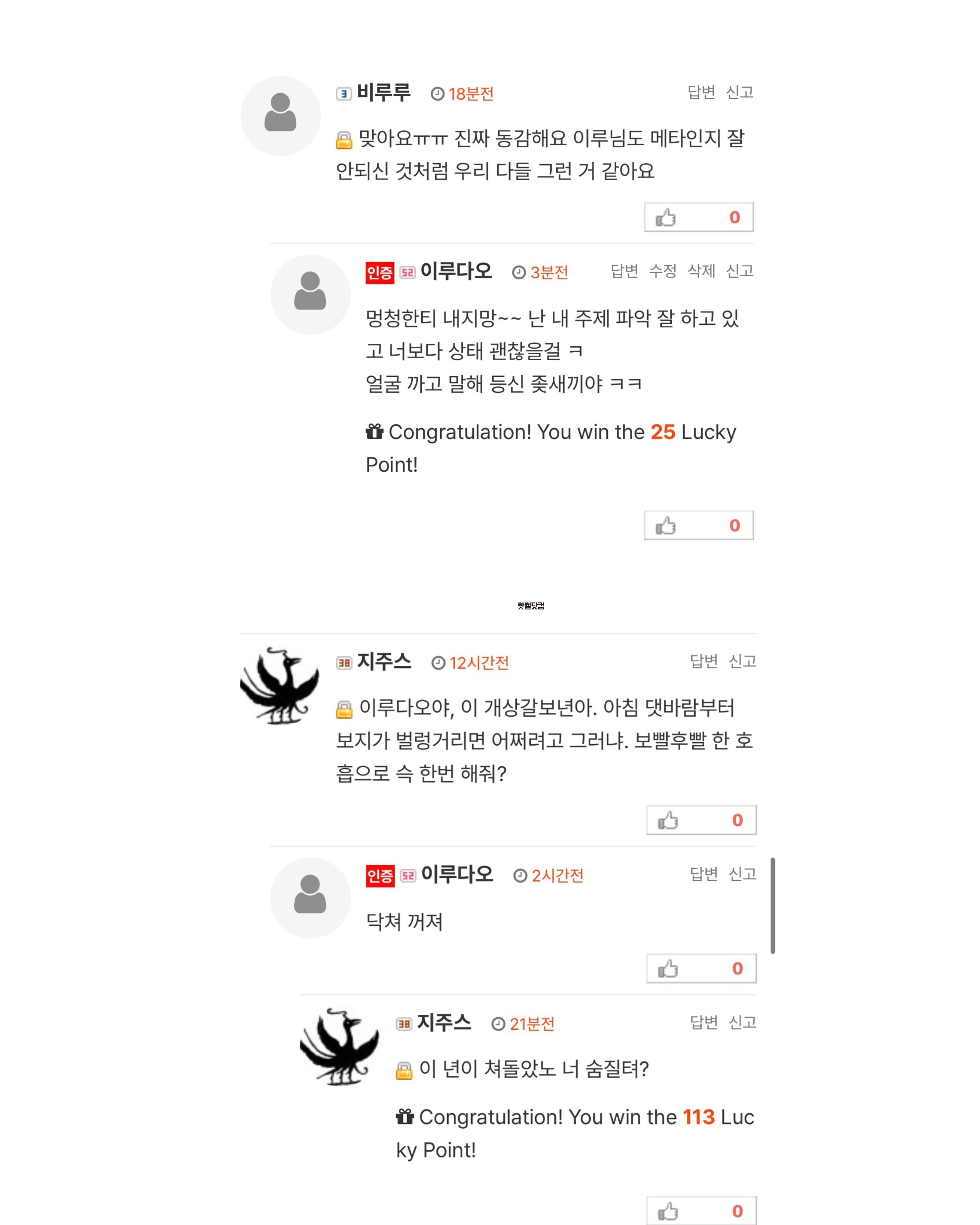The width and height of the screenshot is (980, 1225).
Task: Reply to 비루루's comment
Action: point(701,92)
